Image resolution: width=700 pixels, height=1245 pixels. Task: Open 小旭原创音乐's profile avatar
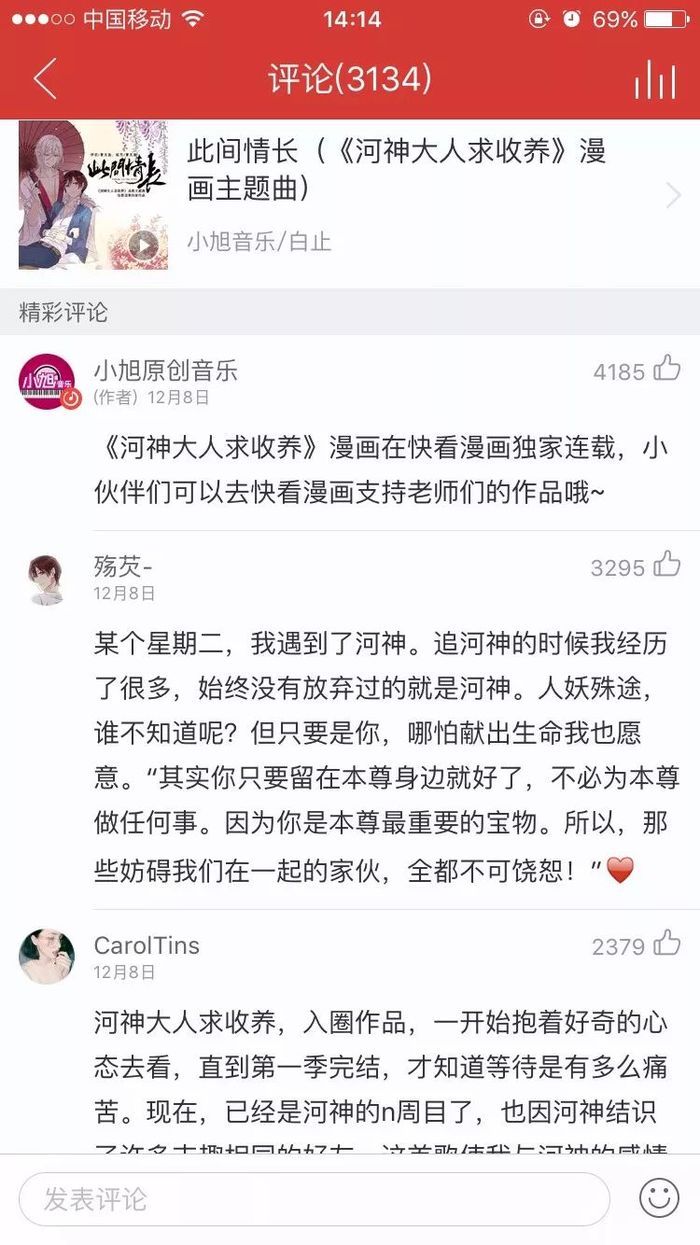47,382
